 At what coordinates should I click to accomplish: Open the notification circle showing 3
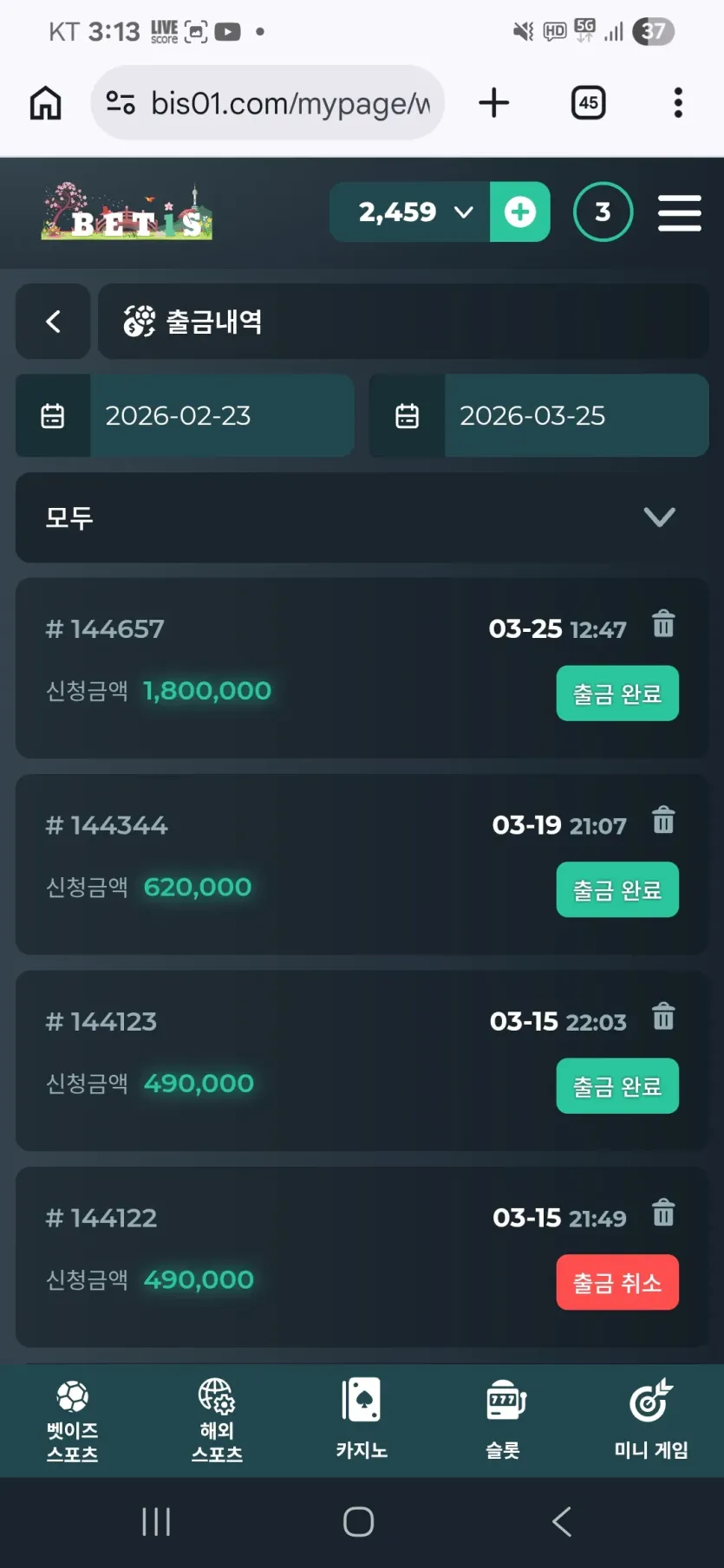coord(603,211)
